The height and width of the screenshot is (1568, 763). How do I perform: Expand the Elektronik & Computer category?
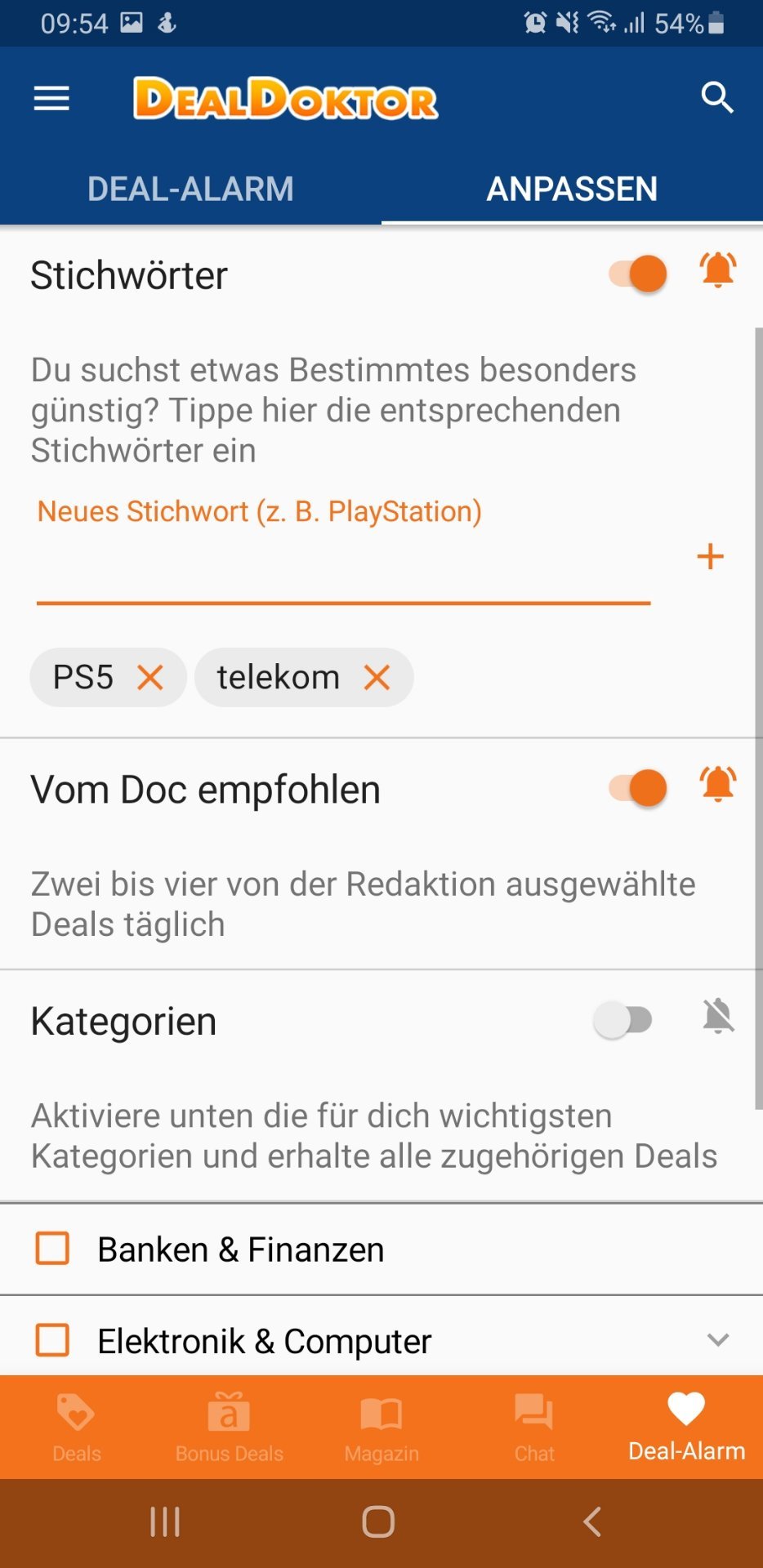pyautogui.click(x=718, y=1339)
